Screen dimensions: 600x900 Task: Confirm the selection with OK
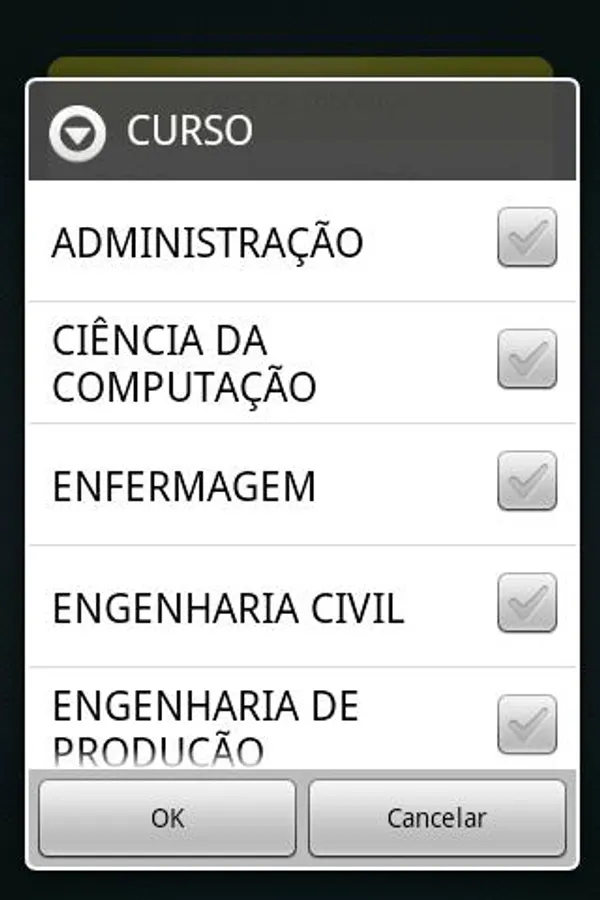(x=167, y=818)
